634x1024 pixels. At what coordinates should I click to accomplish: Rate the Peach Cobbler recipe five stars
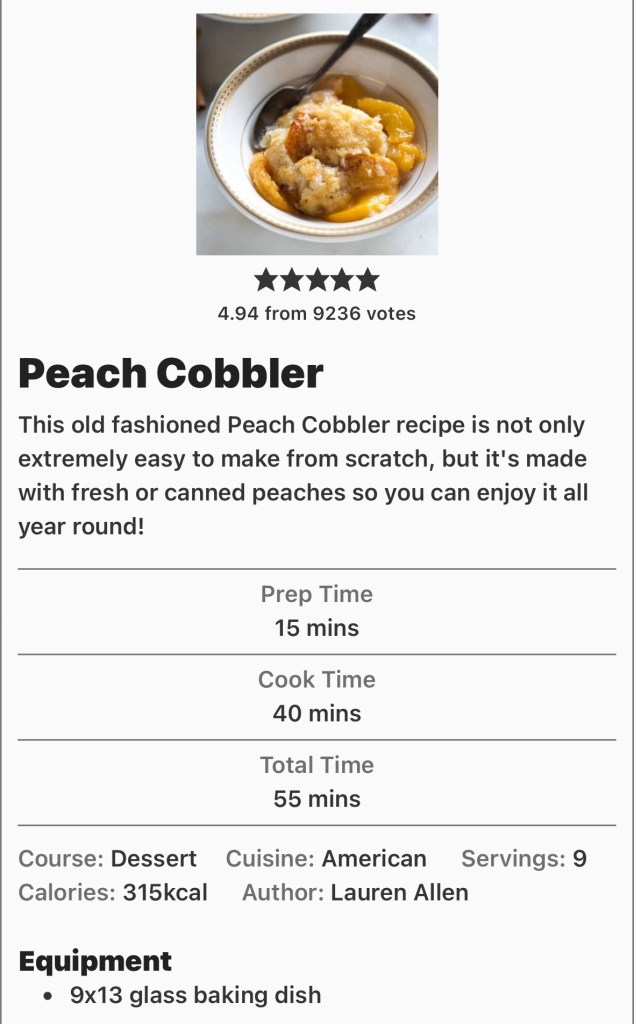pos(368,280)
